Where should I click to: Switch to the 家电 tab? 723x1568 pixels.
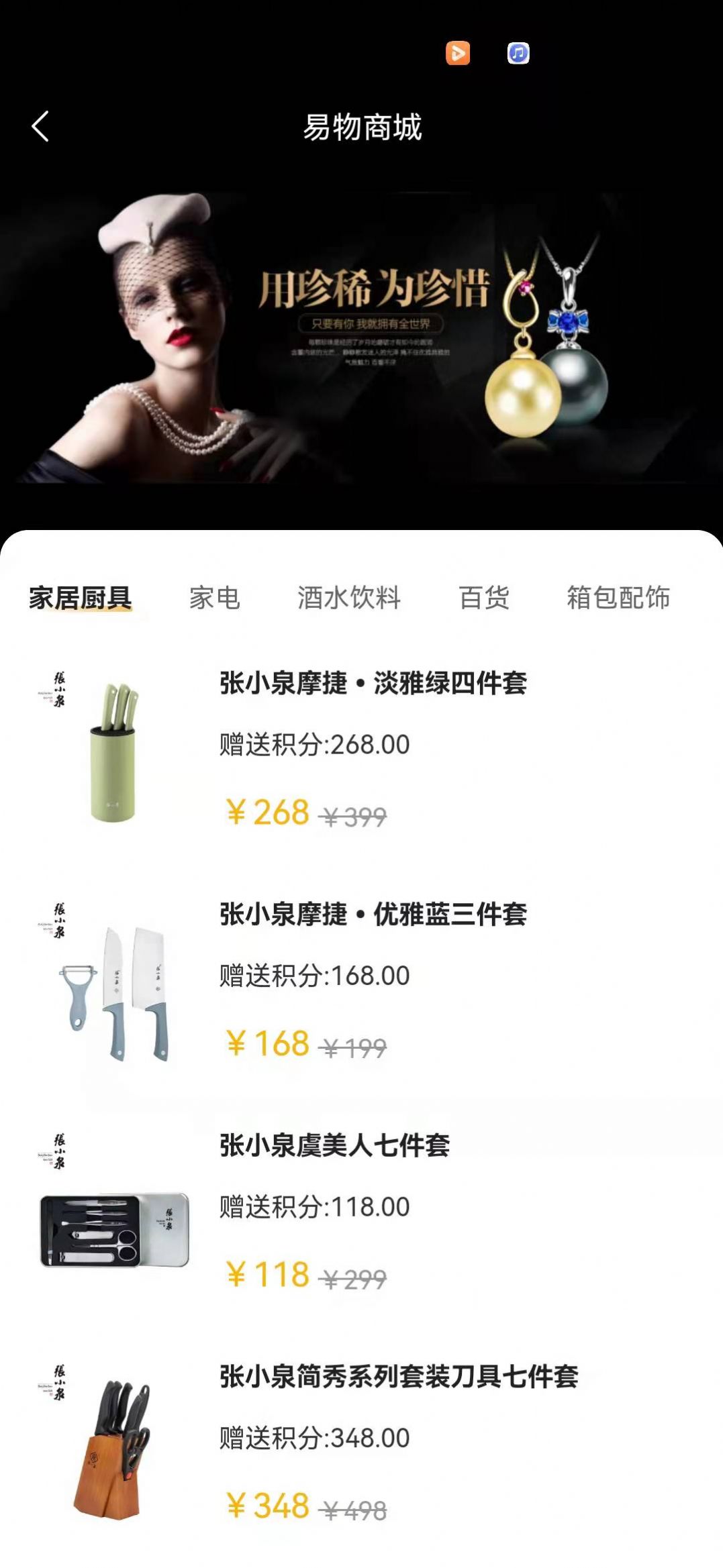[x=215, y=598]
